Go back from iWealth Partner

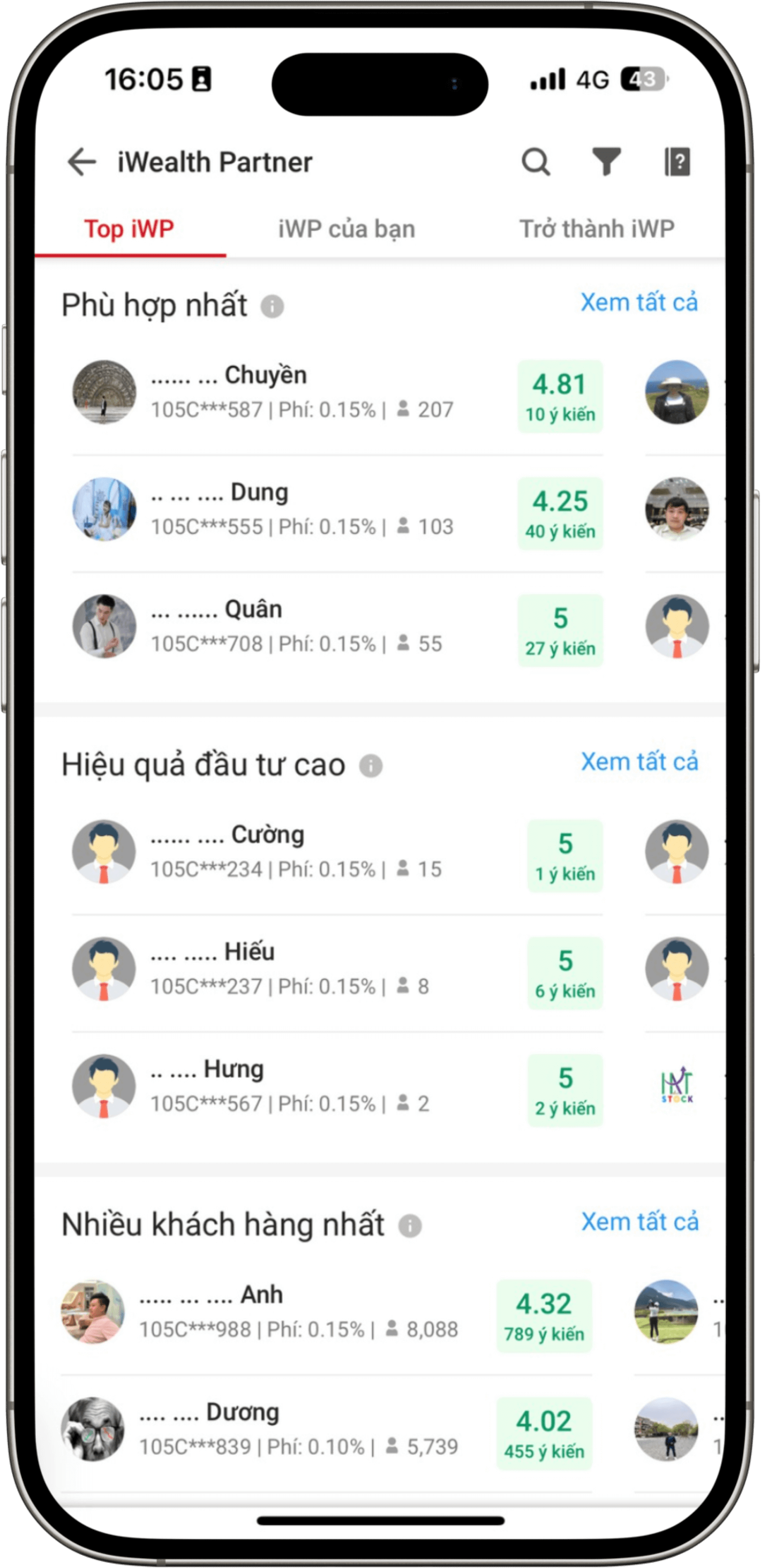click(81, 162)
